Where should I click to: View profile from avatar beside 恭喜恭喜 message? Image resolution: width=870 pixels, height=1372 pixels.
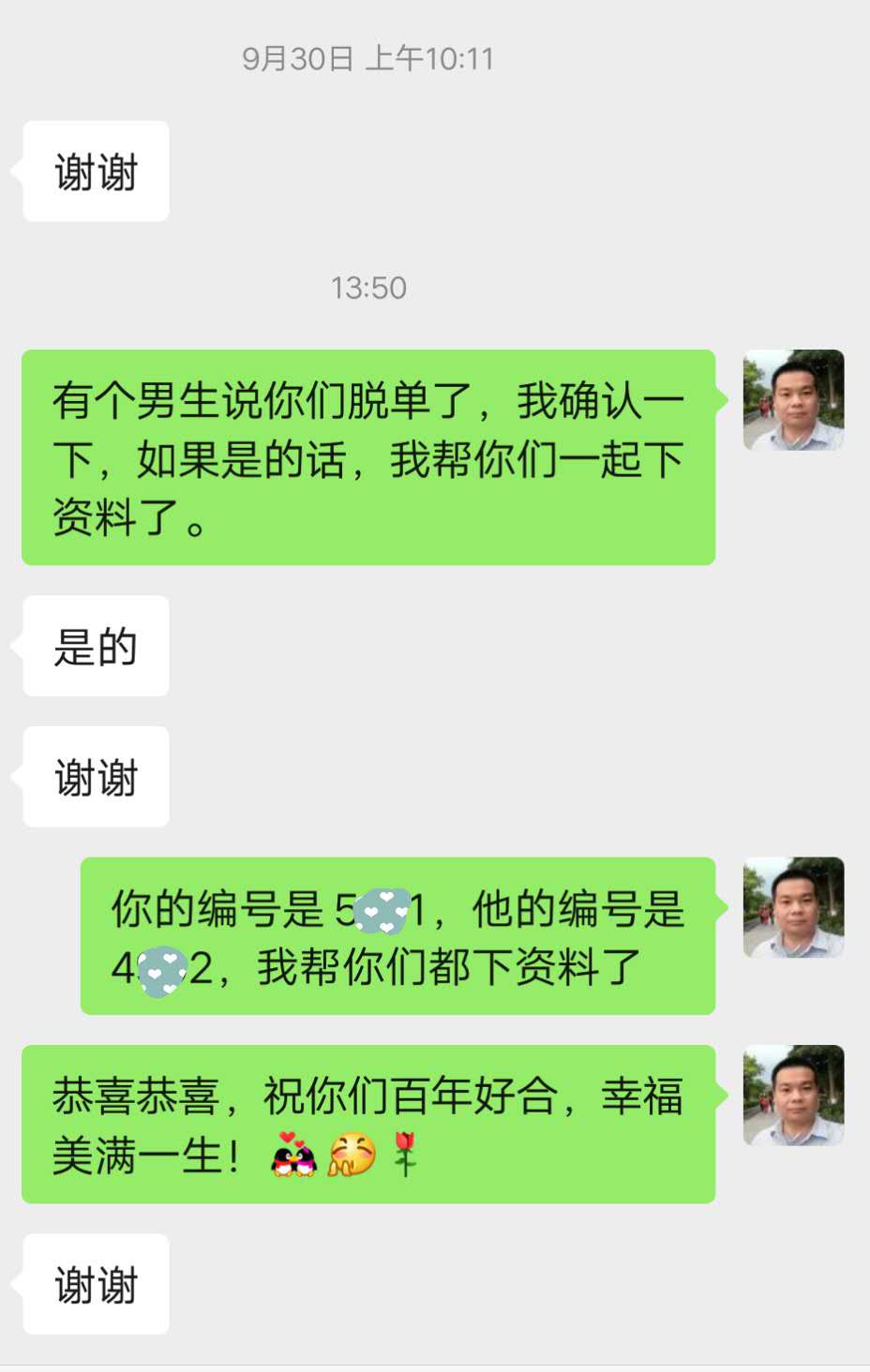[x=793, y=1095]
